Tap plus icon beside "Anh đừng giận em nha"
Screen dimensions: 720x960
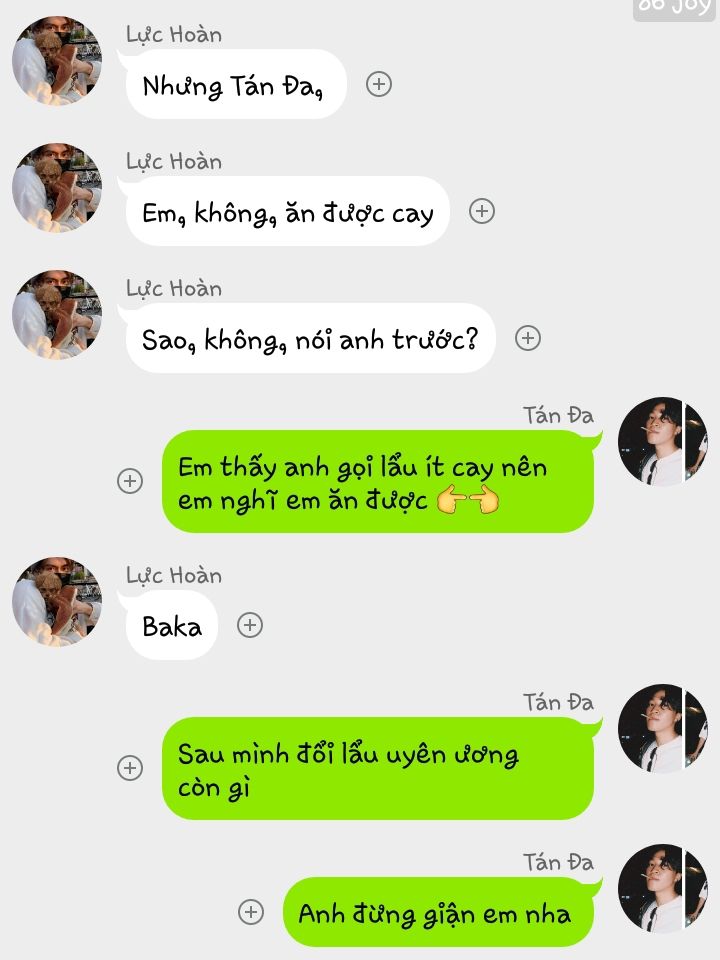(x=251, y=912)
